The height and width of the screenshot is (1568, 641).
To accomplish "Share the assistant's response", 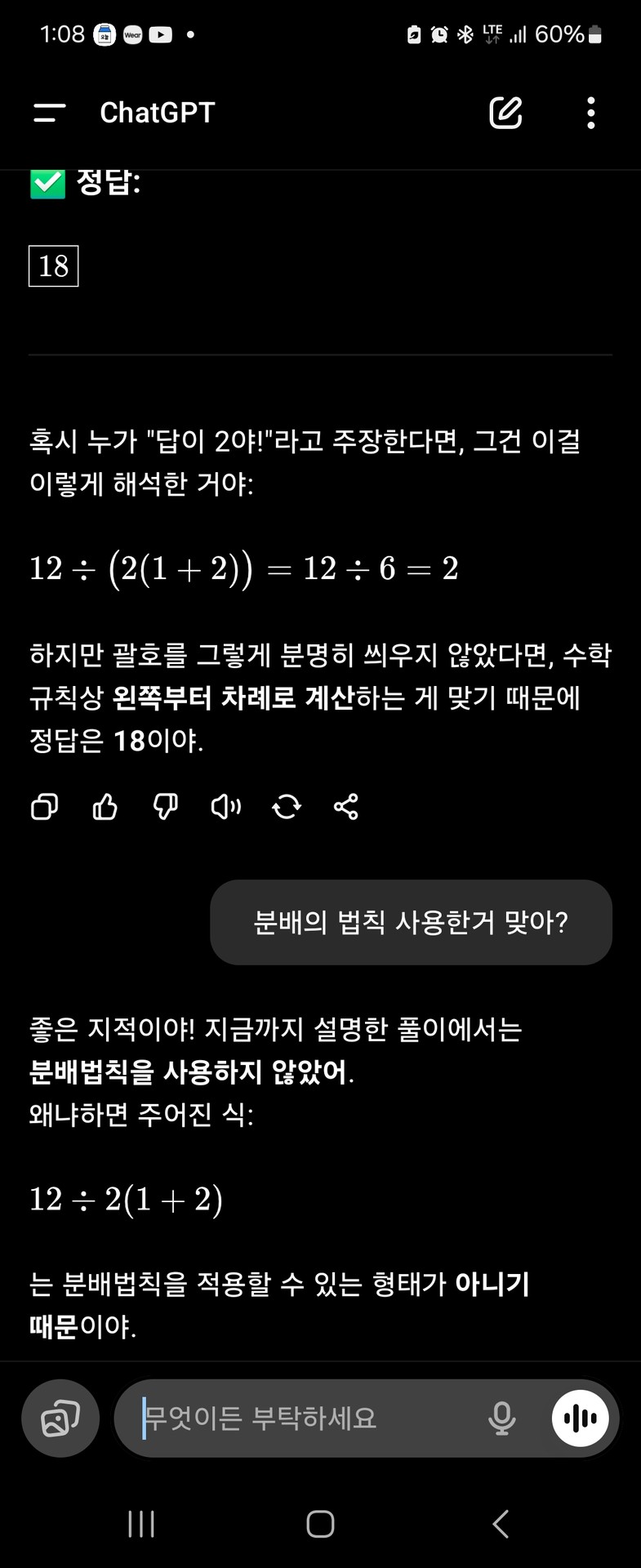I will click(346, 807).
